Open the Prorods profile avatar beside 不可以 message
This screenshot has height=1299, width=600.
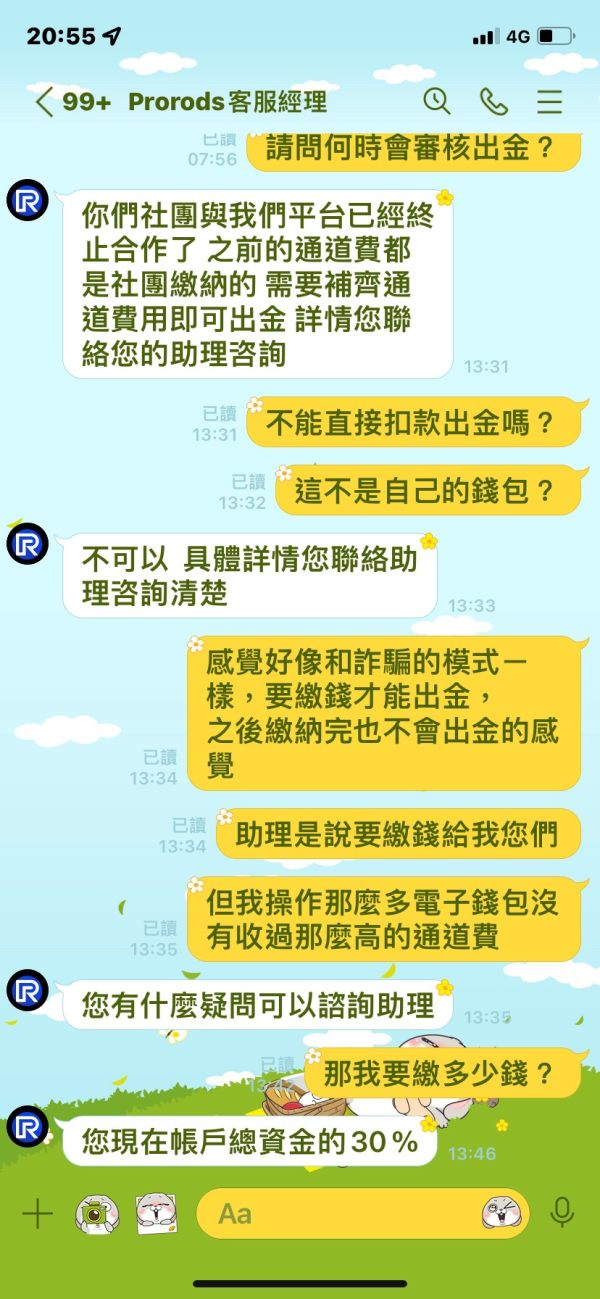(27, 545)
